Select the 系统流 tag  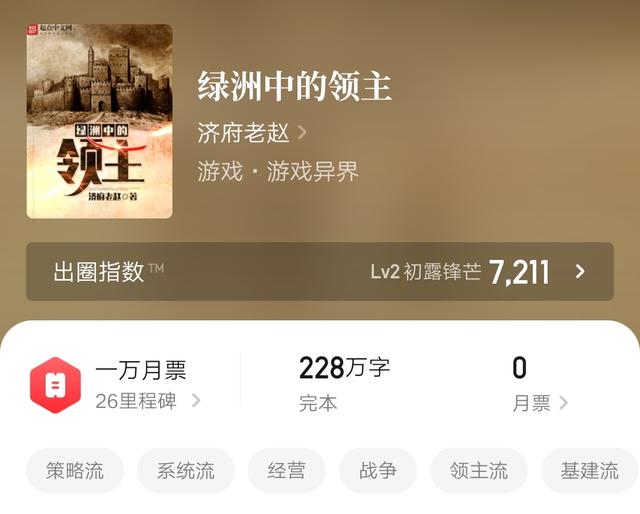185,471
